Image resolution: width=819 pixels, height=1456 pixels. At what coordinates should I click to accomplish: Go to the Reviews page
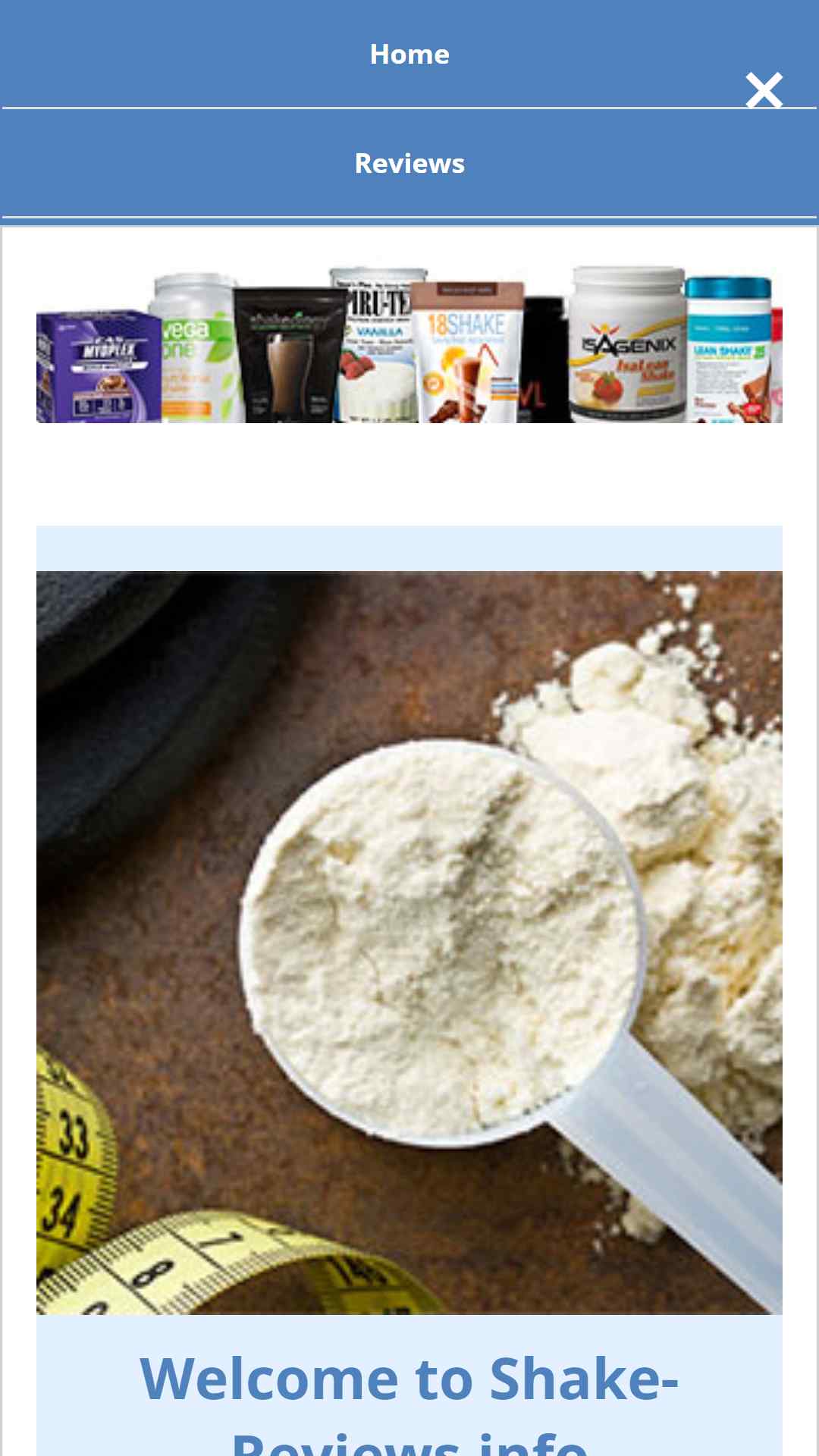(409, 164)
